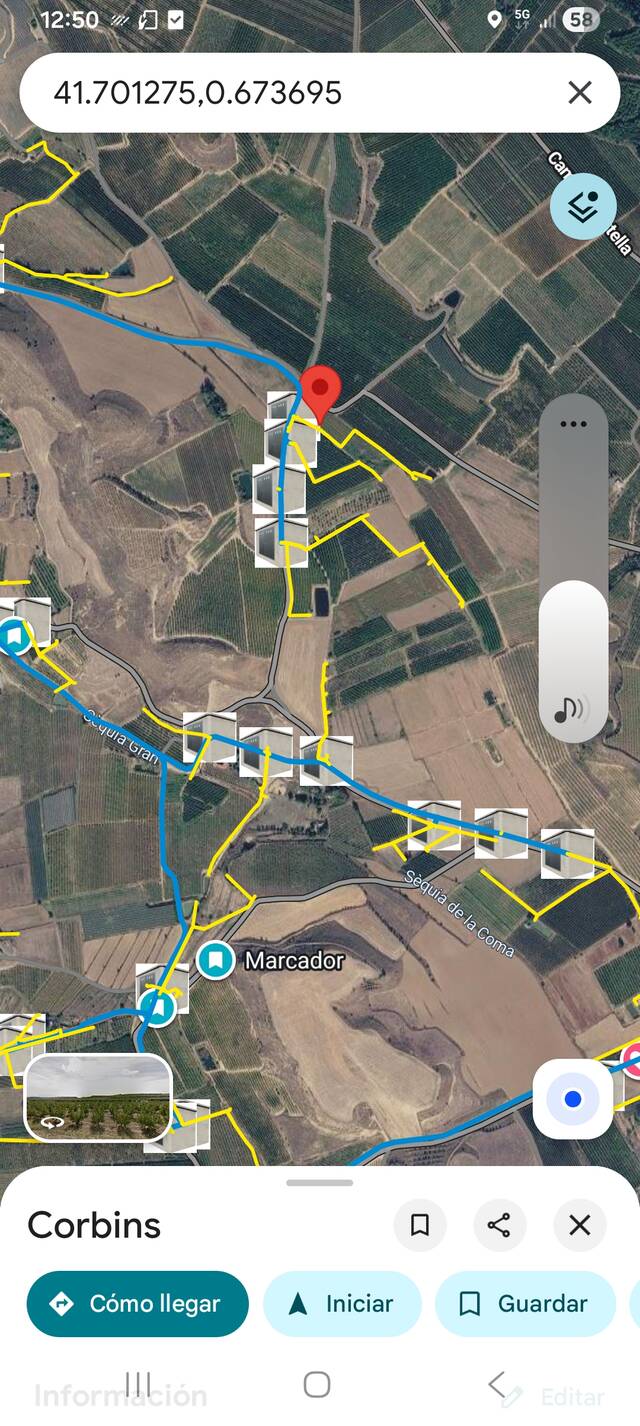Open recent apps from navigation bar

coord(138,1384)
